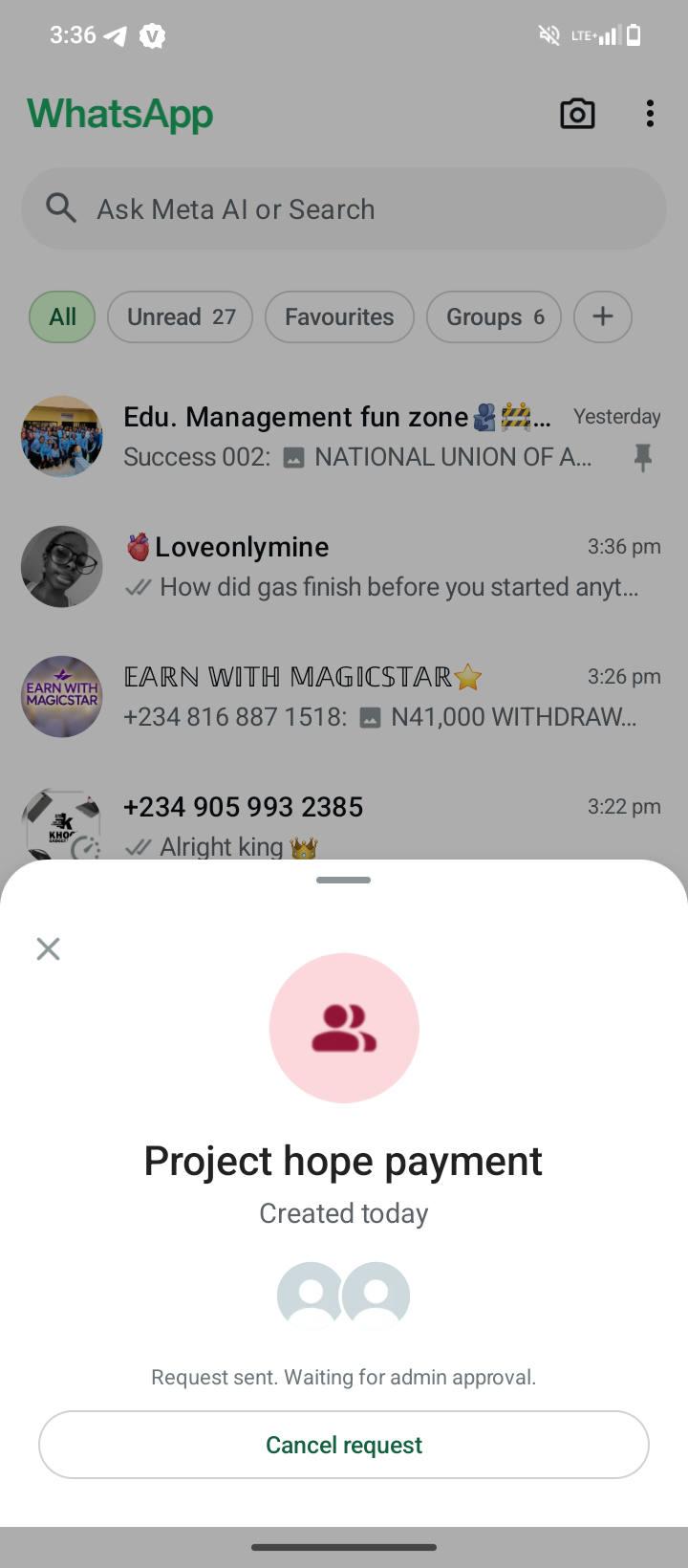This screenshot has height=1568, width=688.
Task: Cancel the group join request
Action: (x=344, y=1445)
